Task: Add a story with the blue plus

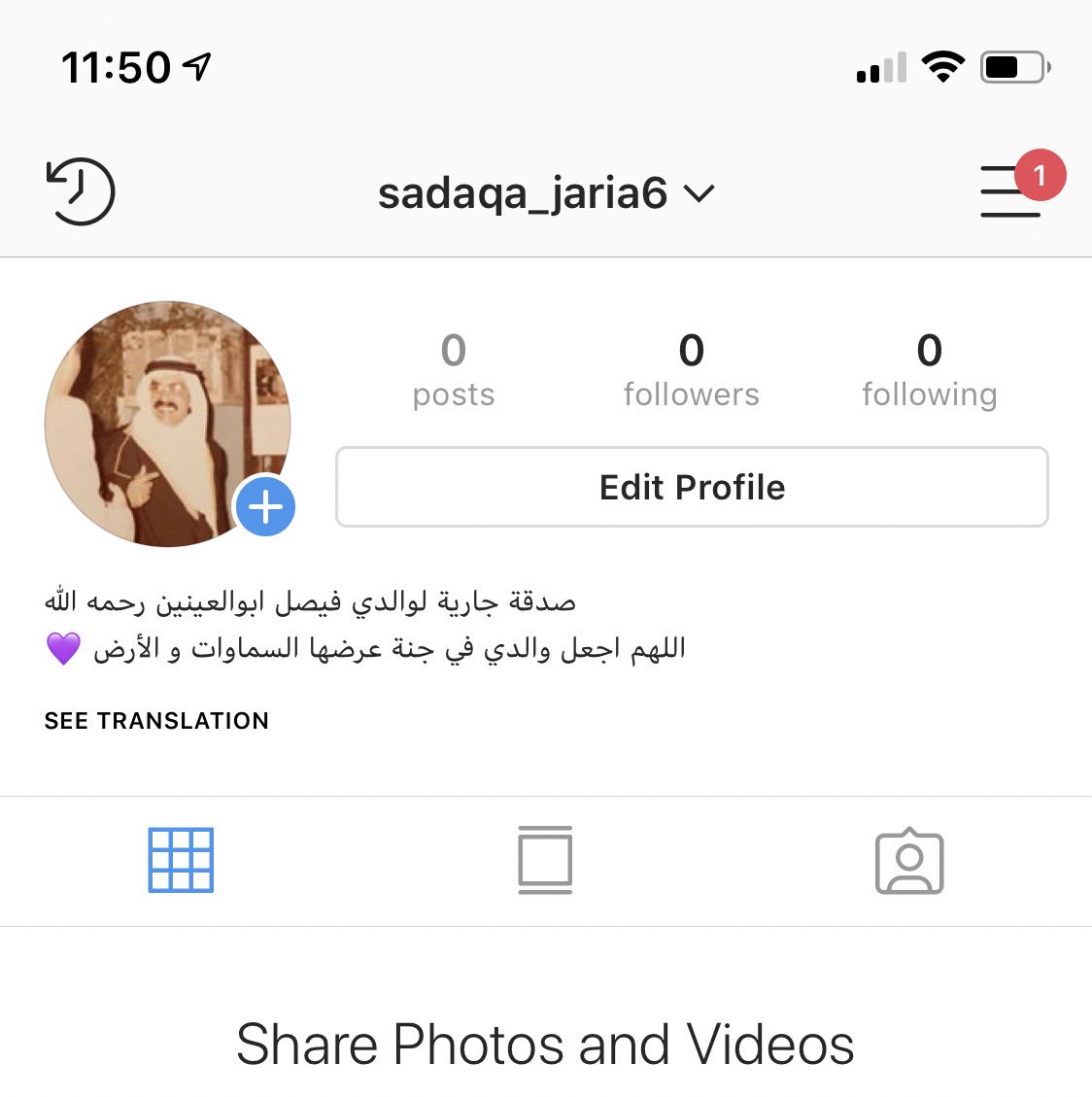Action: click(x=265, y=506)
